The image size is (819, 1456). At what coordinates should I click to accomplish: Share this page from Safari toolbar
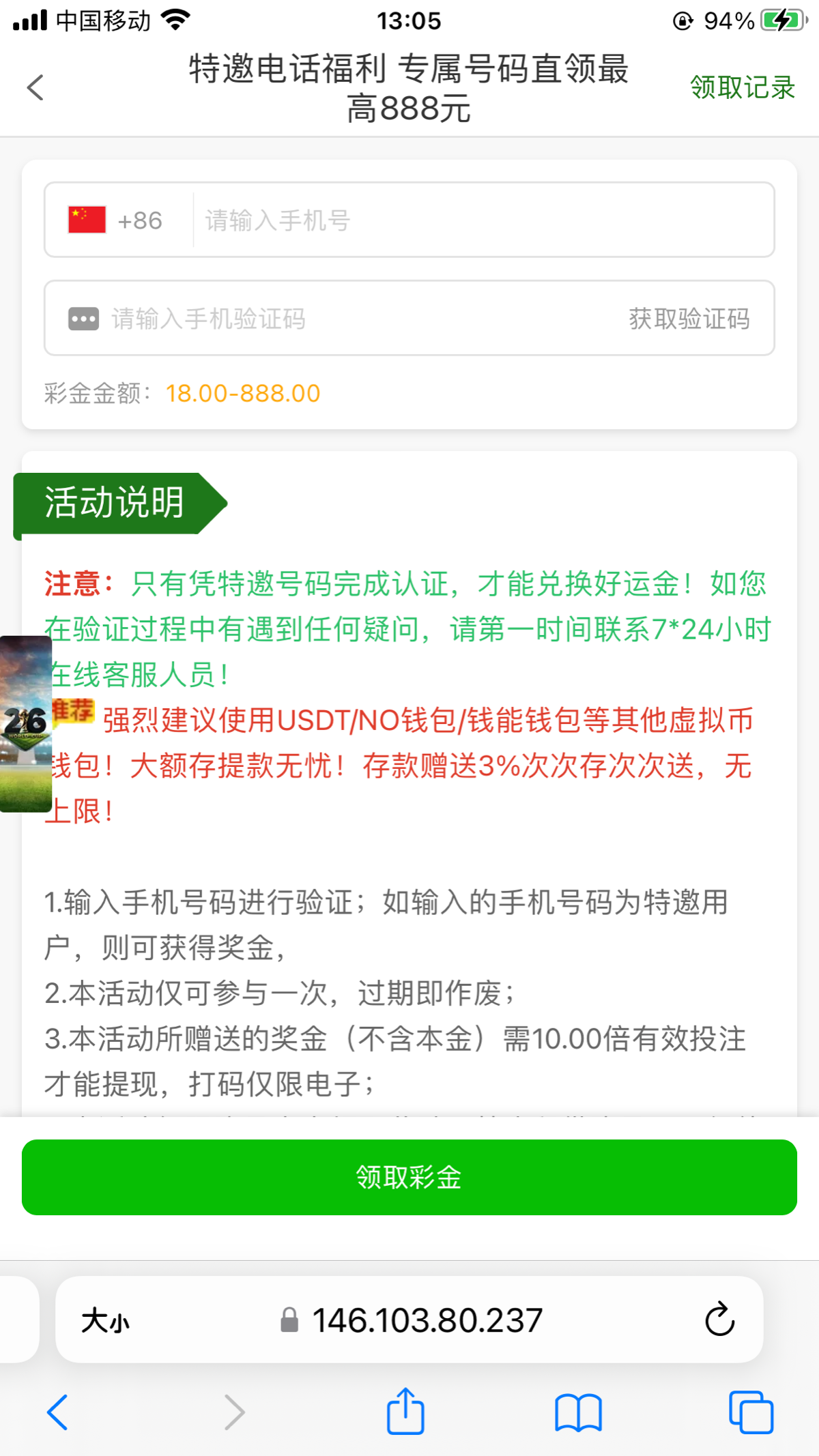click(x=405, y=1412)
